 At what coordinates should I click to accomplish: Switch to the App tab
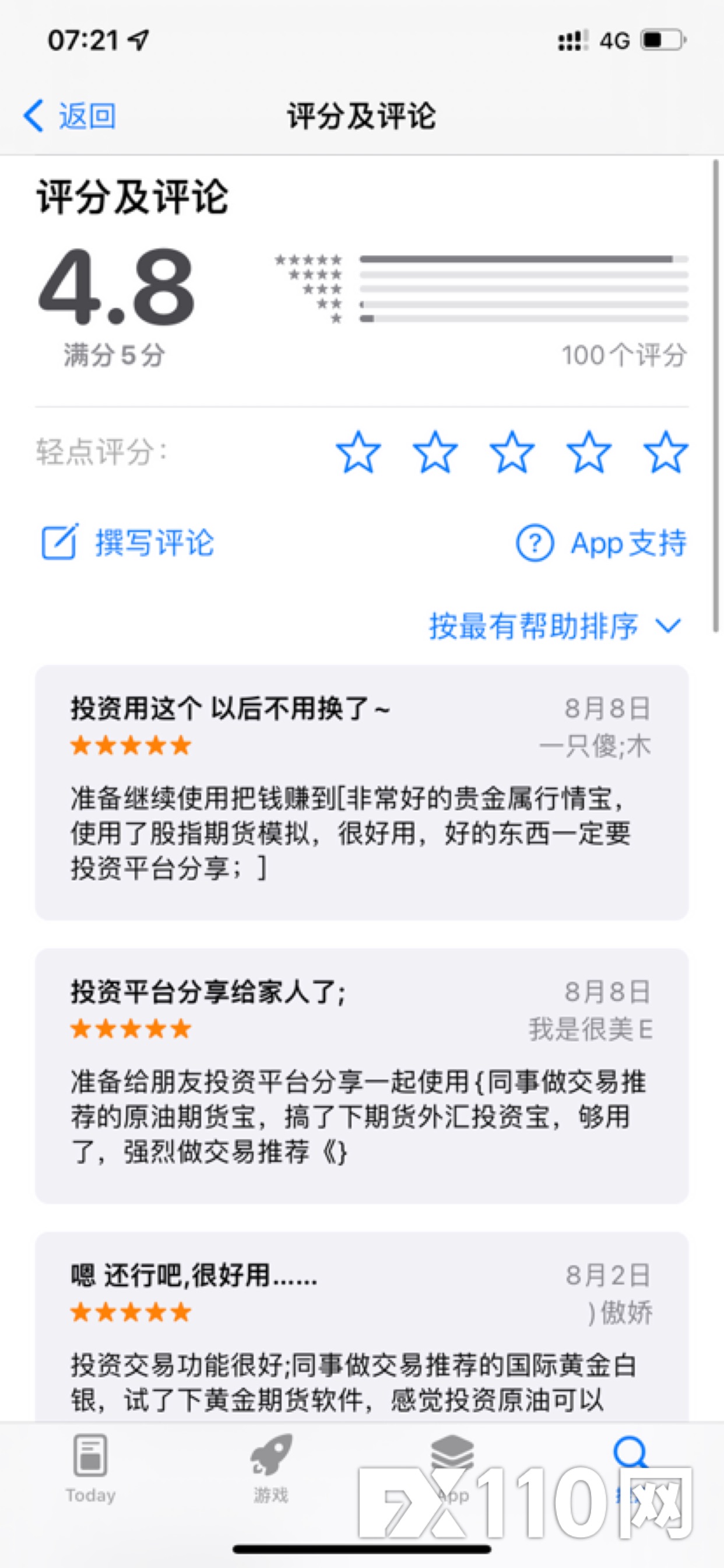452,1468
